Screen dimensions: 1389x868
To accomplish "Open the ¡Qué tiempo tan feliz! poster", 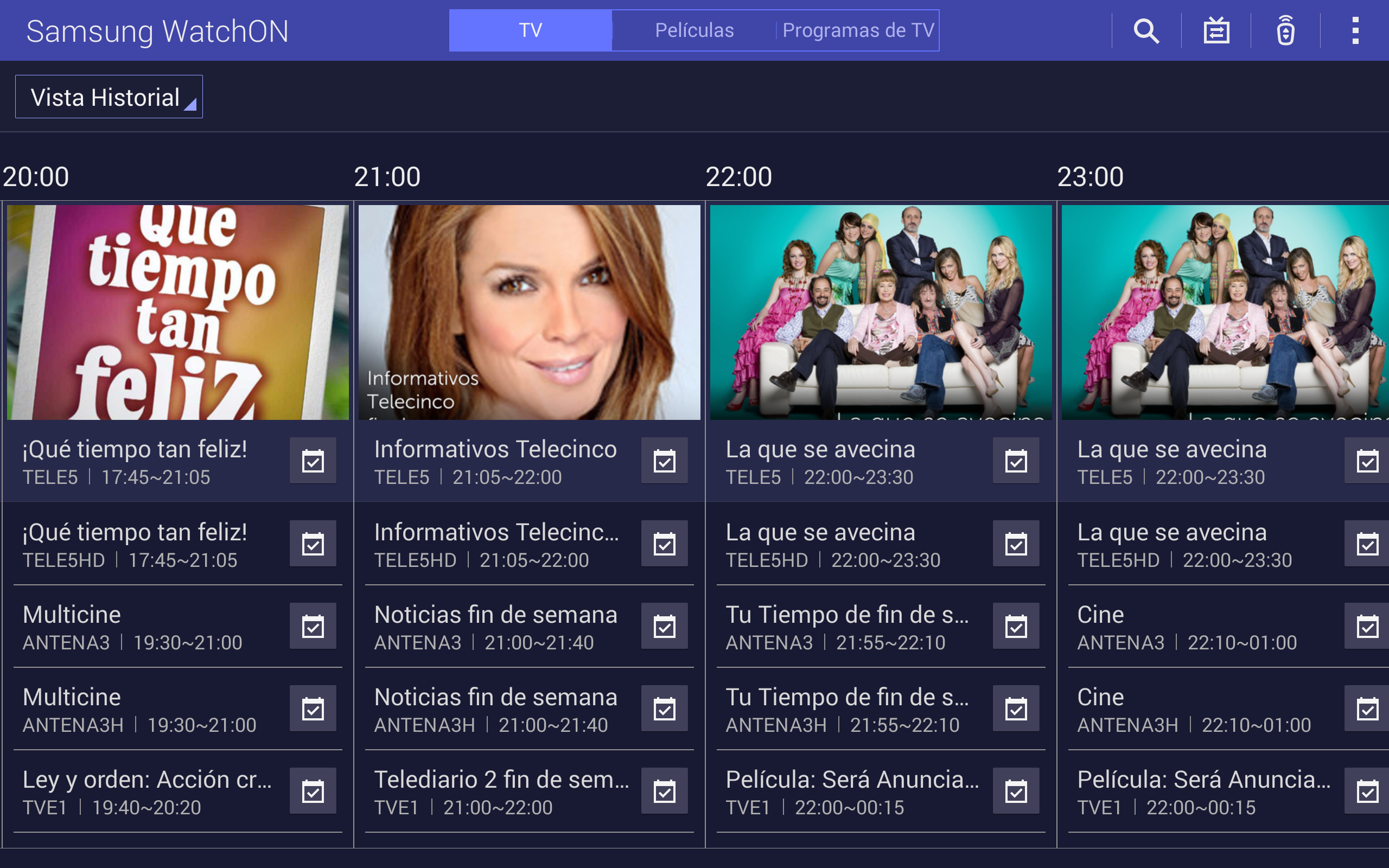I will click(178, 312).
